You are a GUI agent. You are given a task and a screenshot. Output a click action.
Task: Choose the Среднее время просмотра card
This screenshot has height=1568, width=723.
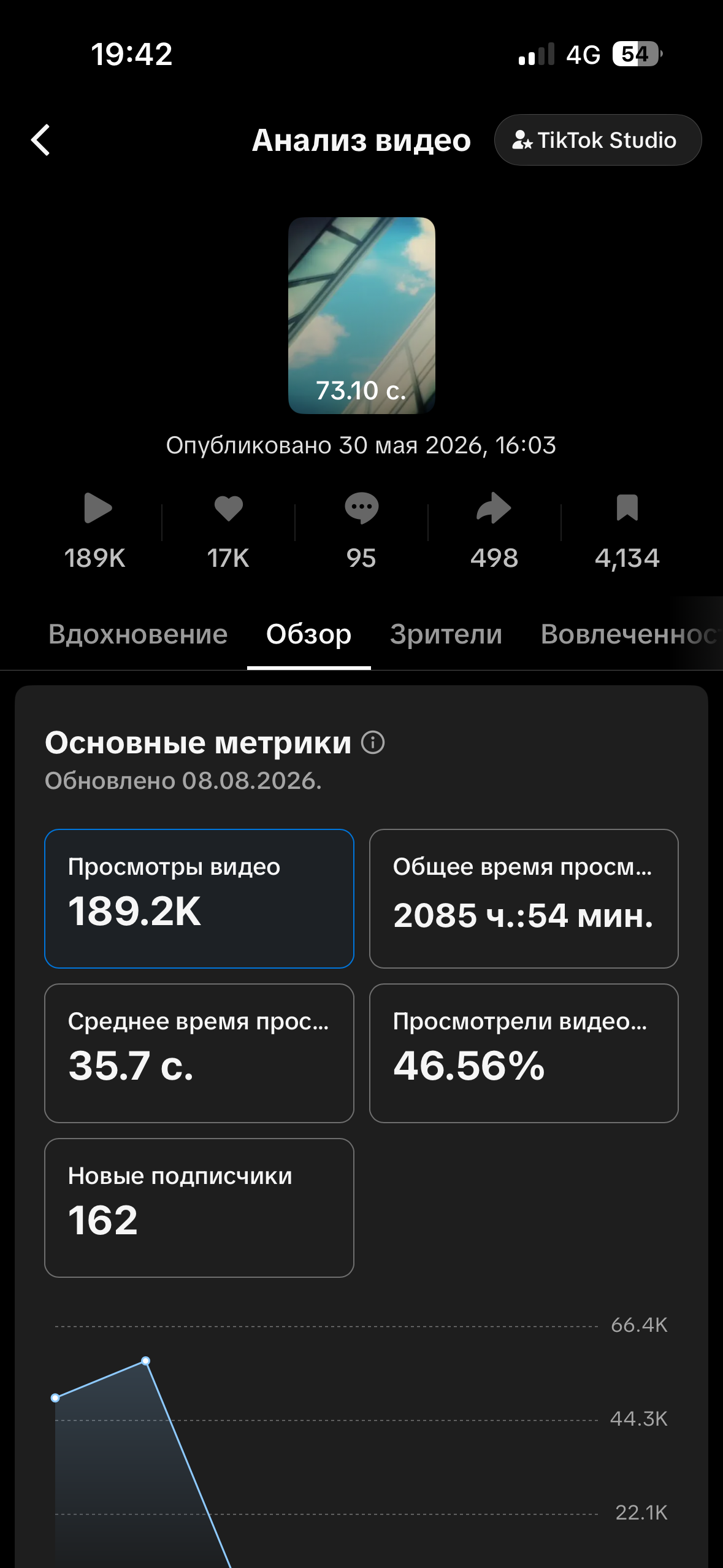(x=199, y=1053)
